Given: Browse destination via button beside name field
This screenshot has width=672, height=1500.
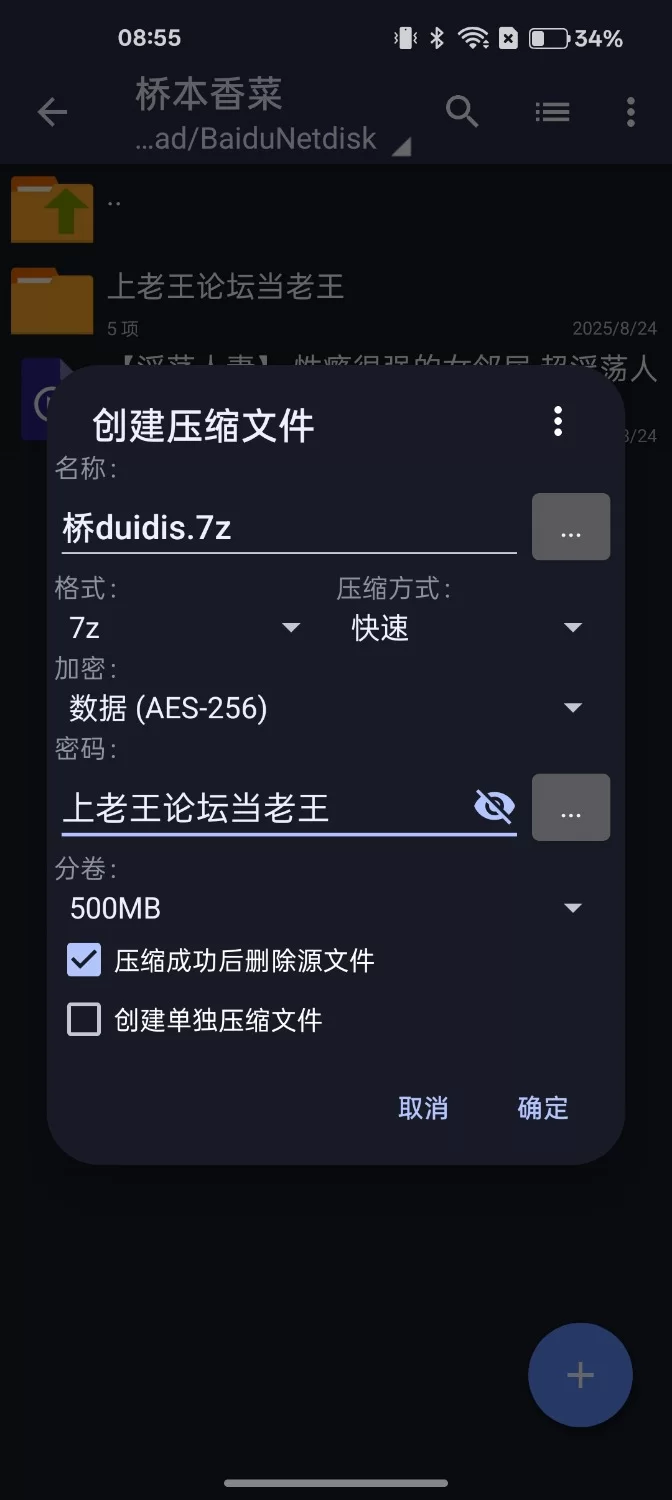Looking at the screenshot, I should coord(570,527).
